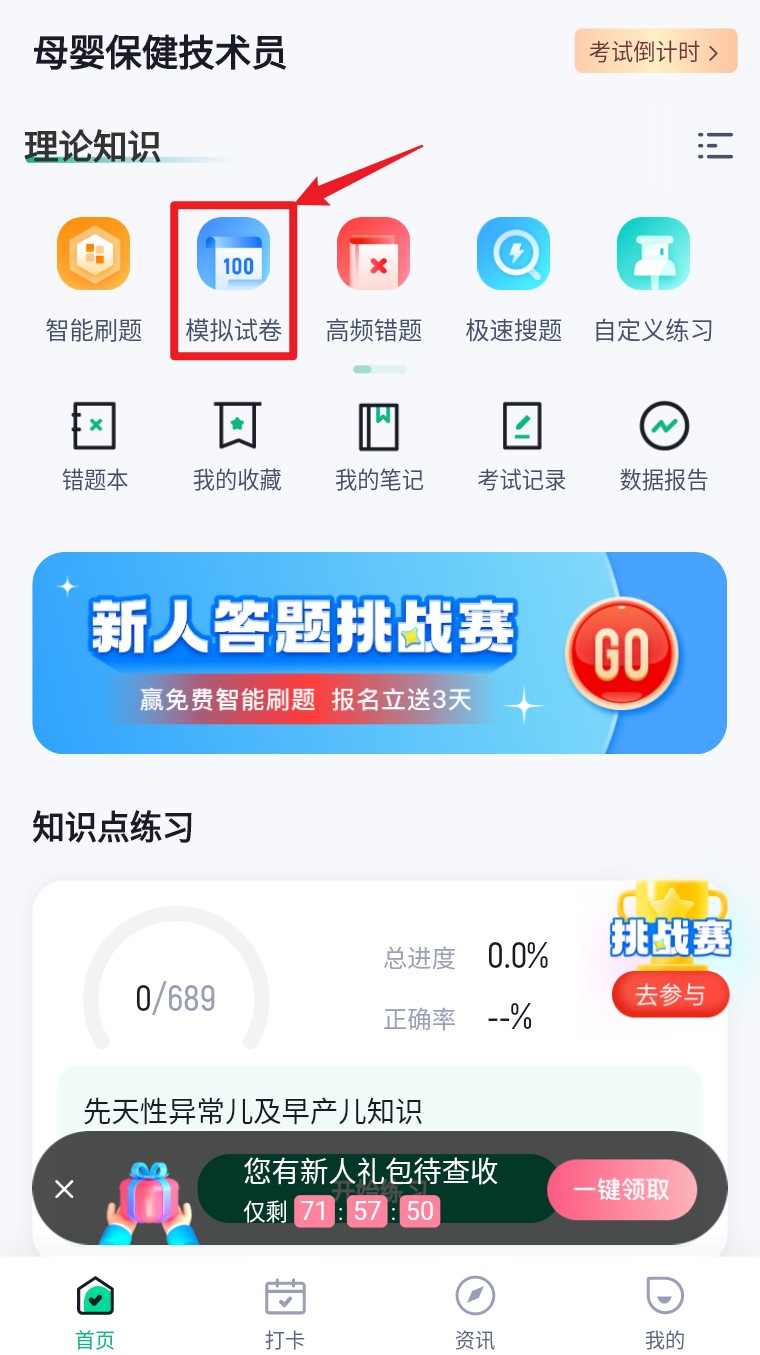Open the list icon beside 理论知识
760x1355 pixels.
click(x=715, y=146)
